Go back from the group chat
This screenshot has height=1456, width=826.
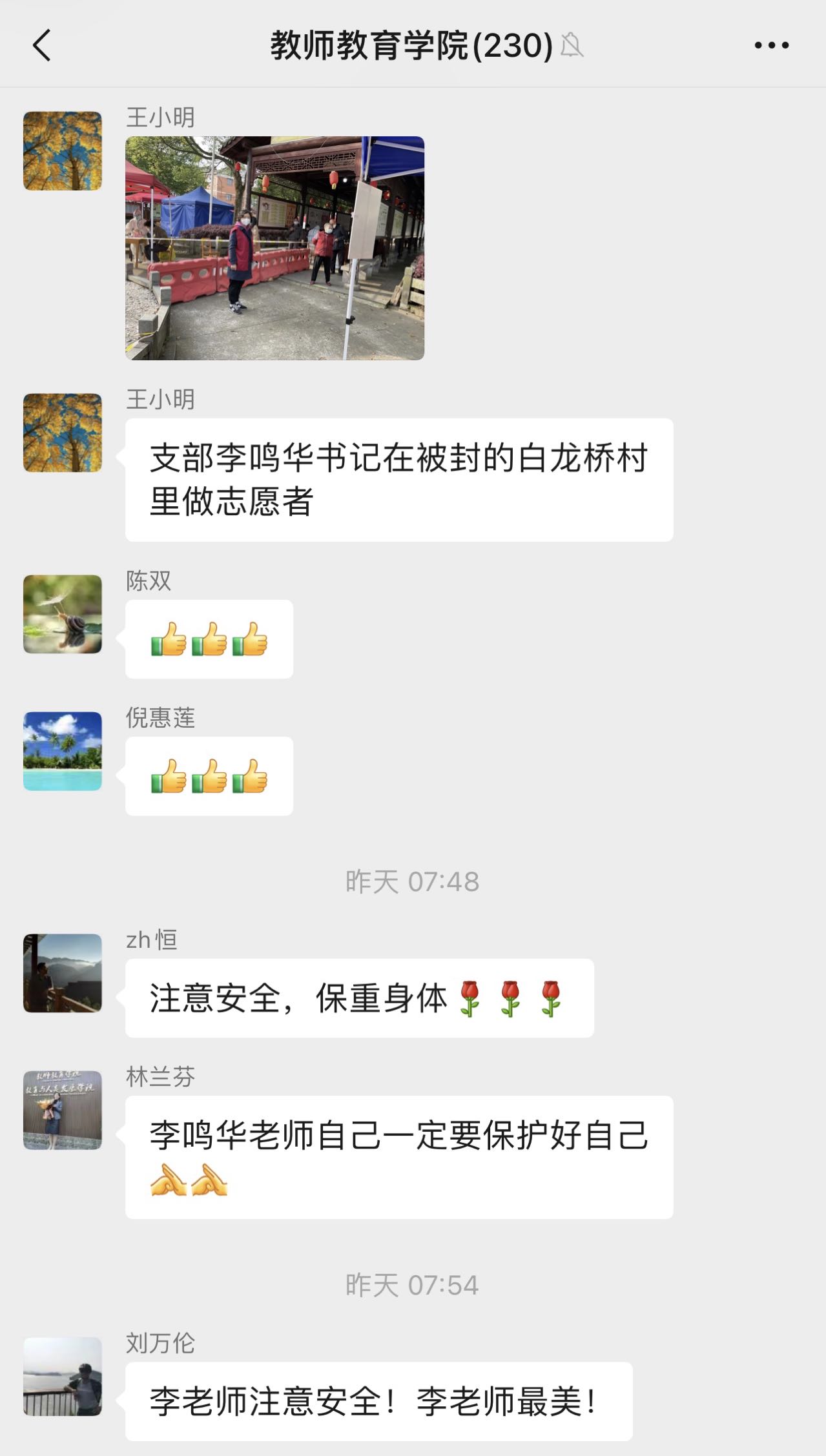(x=42, y=46)
